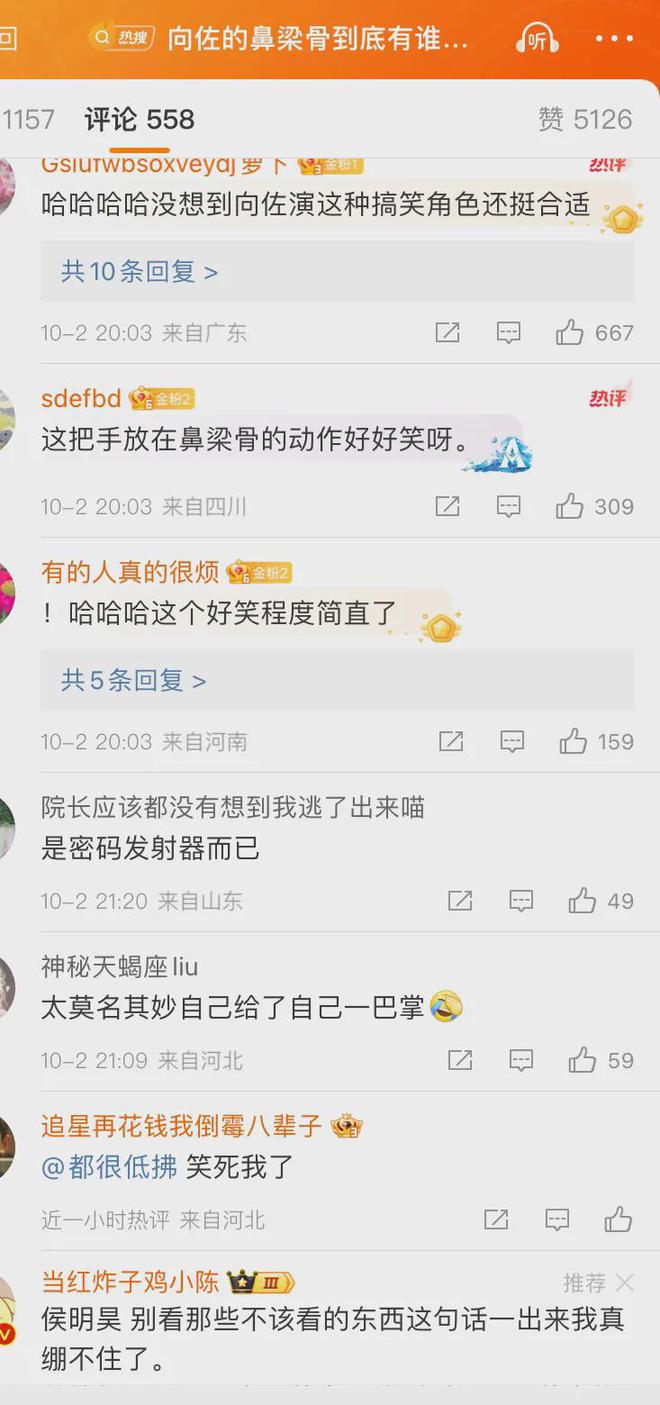This screenshot has width=660, height=1405.
Task: Expand 共10条回复 replies
Action: (139, 271)
